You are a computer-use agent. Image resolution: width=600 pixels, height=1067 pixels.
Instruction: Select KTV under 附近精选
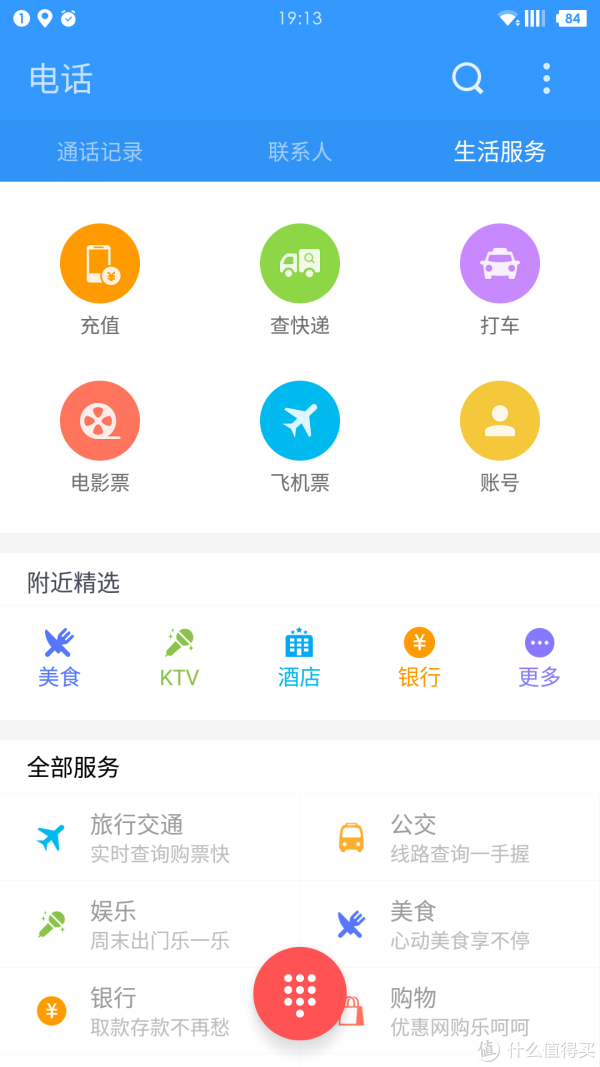coord(180,658)
